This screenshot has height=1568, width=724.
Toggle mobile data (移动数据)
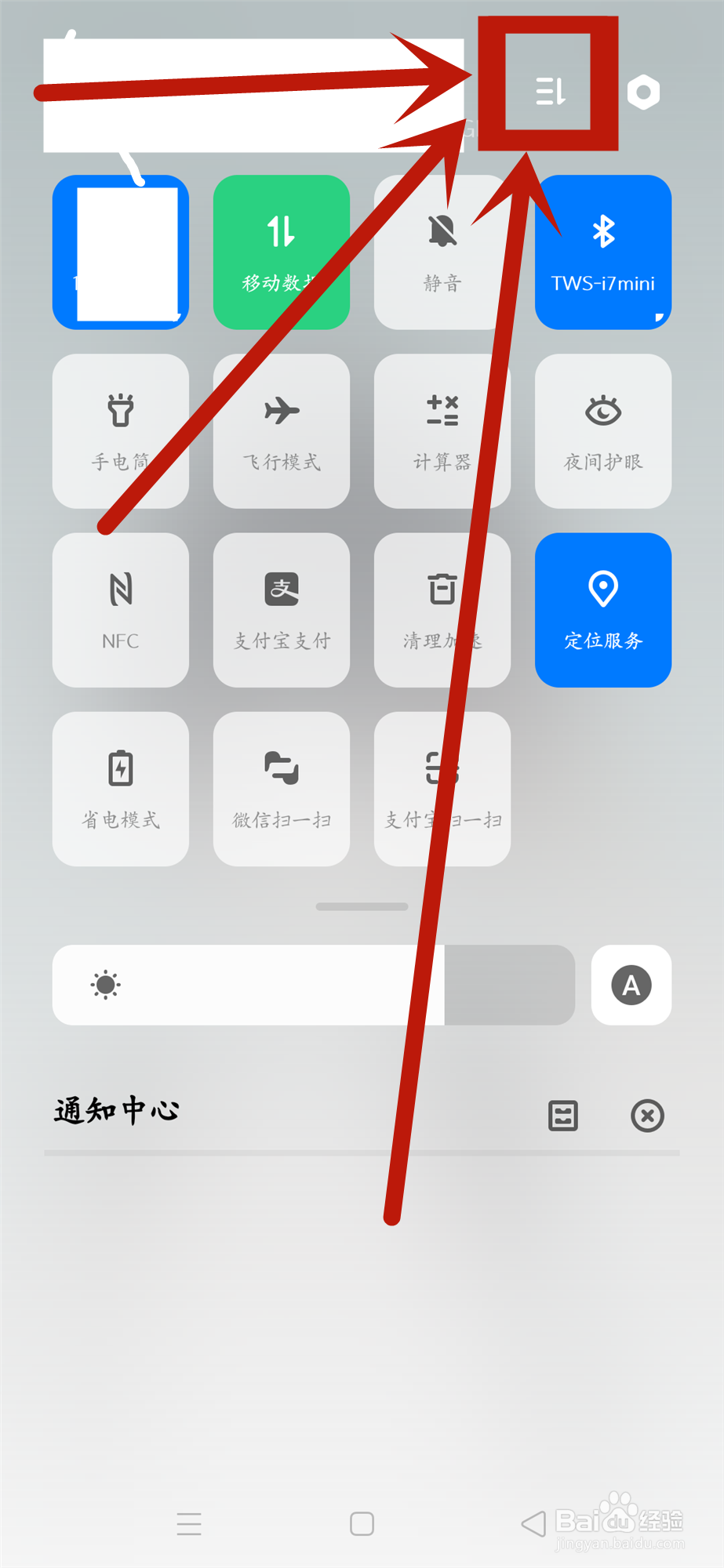point(281,251)
